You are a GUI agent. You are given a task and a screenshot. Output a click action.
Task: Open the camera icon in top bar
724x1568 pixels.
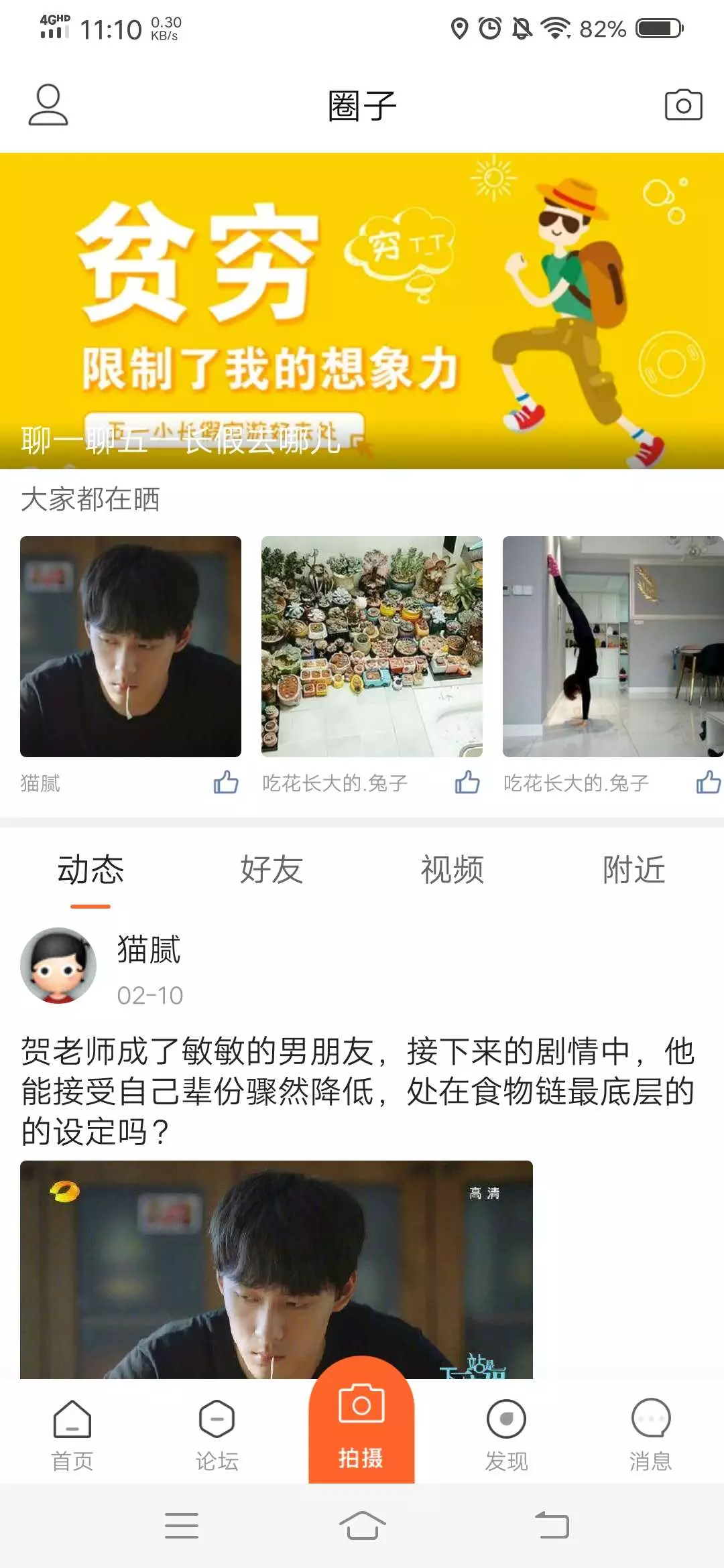pyautogui.click(x=683, y=105)
